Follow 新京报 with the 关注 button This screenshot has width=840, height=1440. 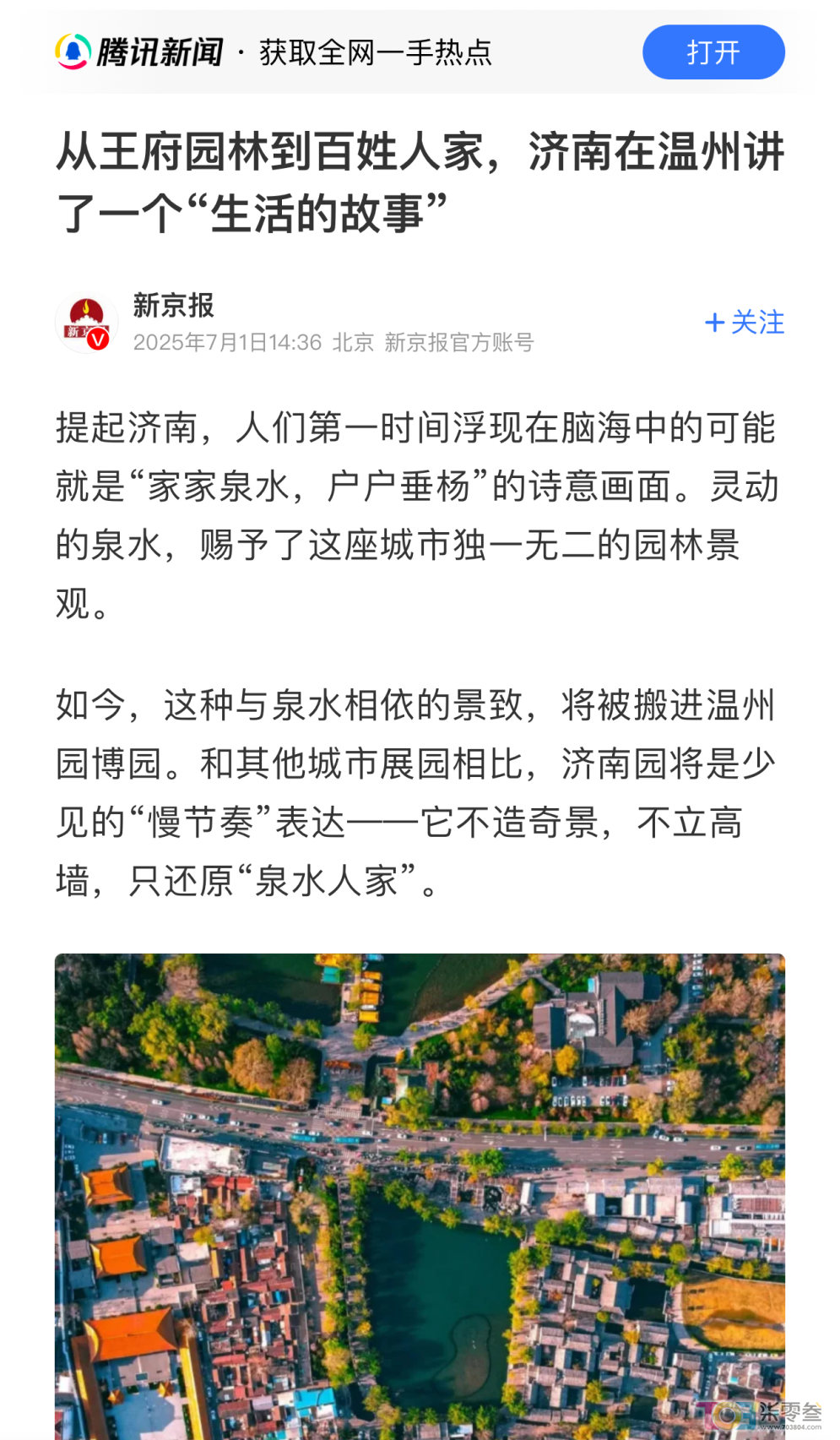point(745,322)
